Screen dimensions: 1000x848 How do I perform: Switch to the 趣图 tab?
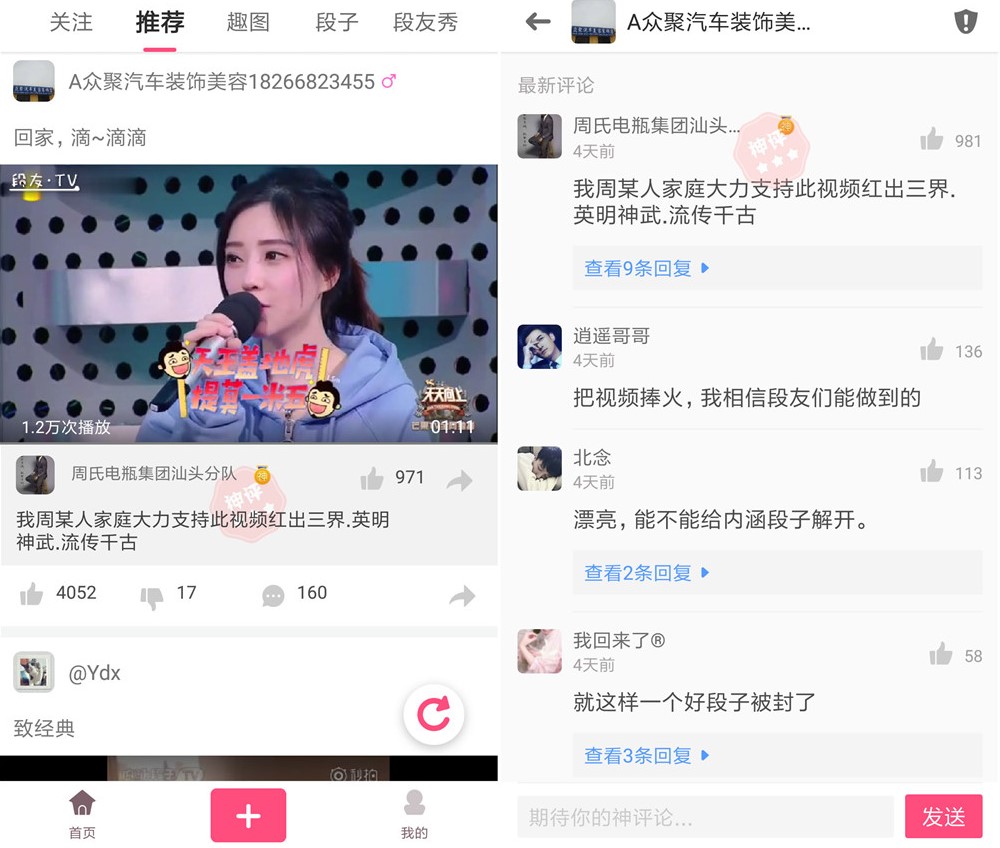click(248, 22)
